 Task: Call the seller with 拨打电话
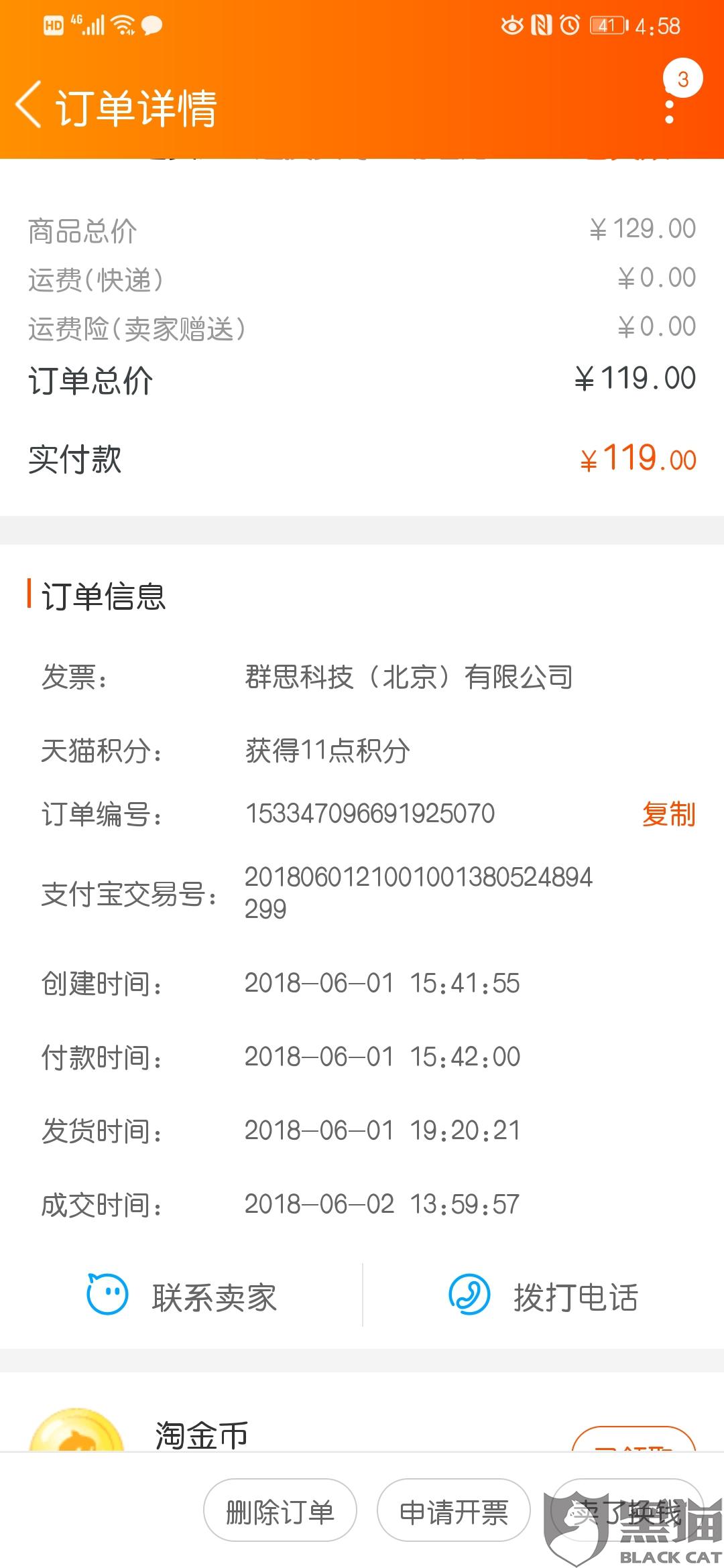click(543, 1297)
